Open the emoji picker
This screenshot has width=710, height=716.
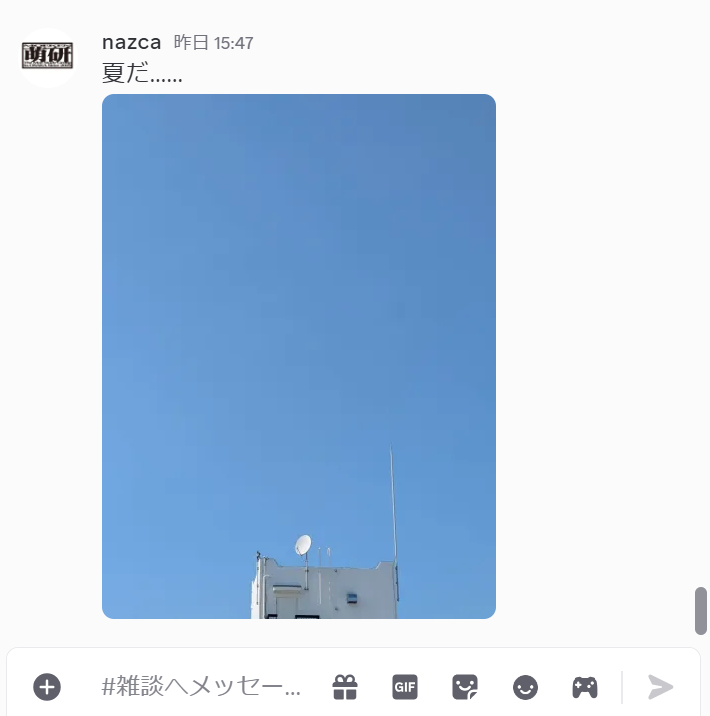click(525, 687)
